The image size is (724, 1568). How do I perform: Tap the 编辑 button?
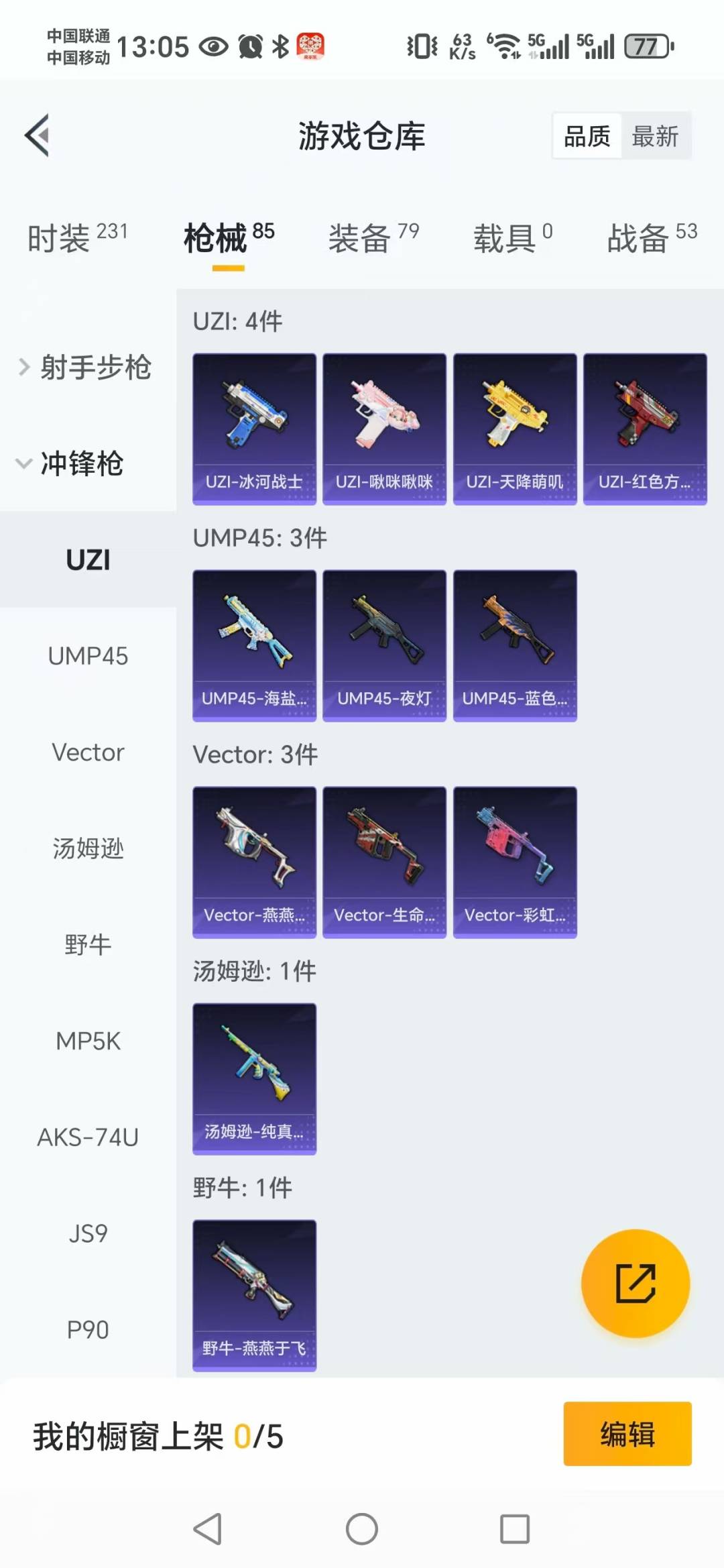[x=627, y=1434]
